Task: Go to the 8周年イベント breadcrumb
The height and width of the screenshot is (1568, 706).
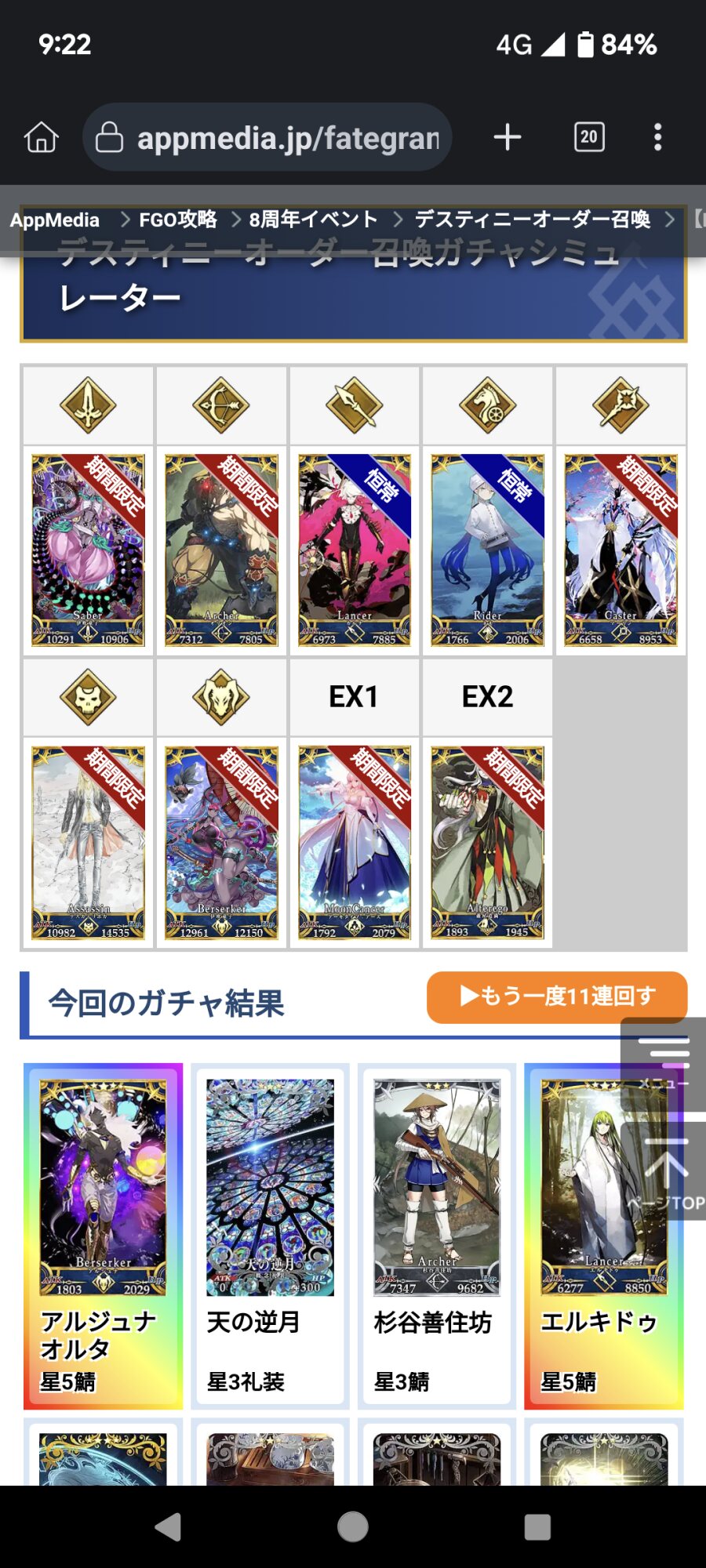Action: coord(313,220)
